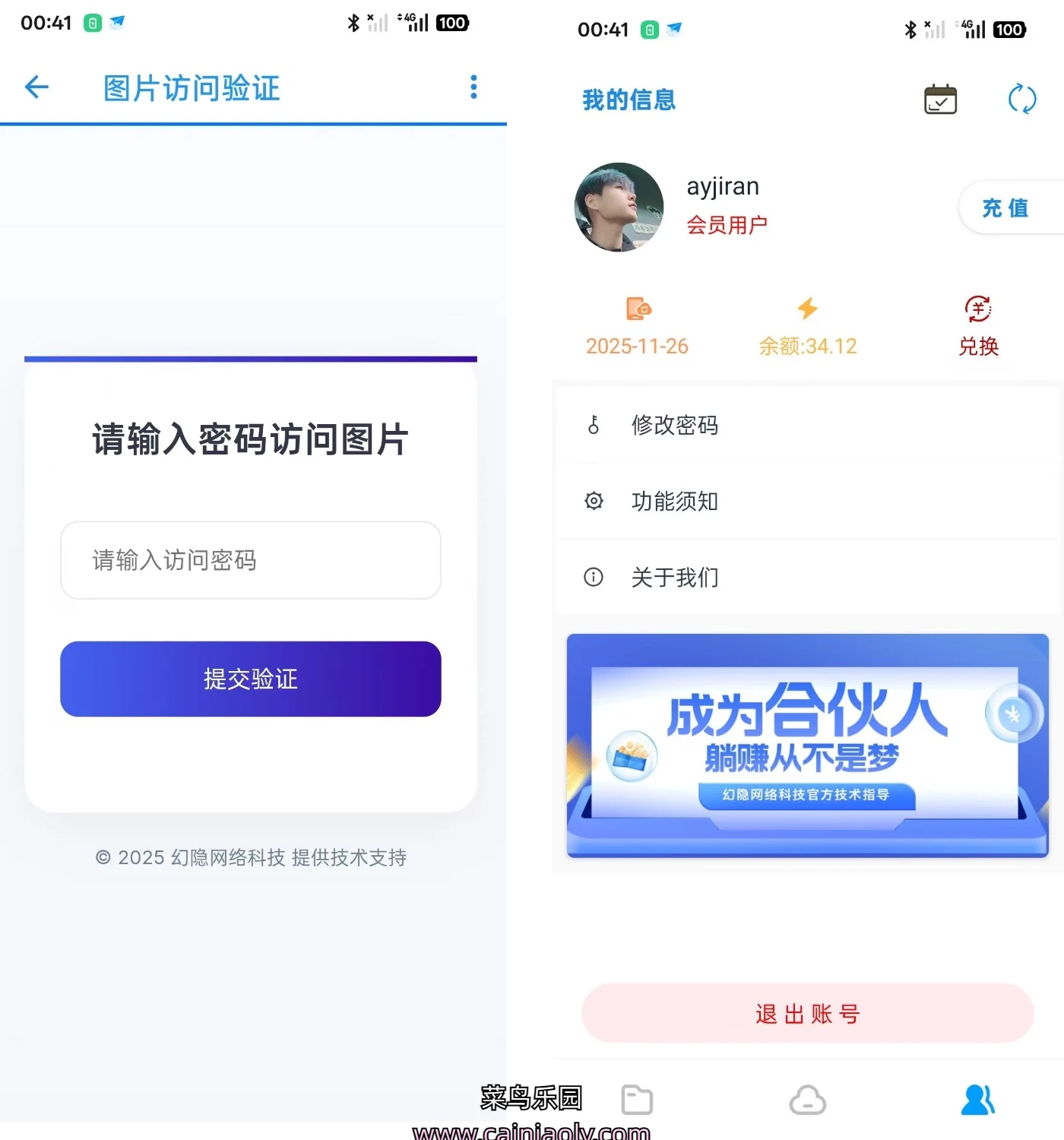Screen dimensions: 1064x1140
Task: Open the 兑换 redeem option
Action: point(978,327)
